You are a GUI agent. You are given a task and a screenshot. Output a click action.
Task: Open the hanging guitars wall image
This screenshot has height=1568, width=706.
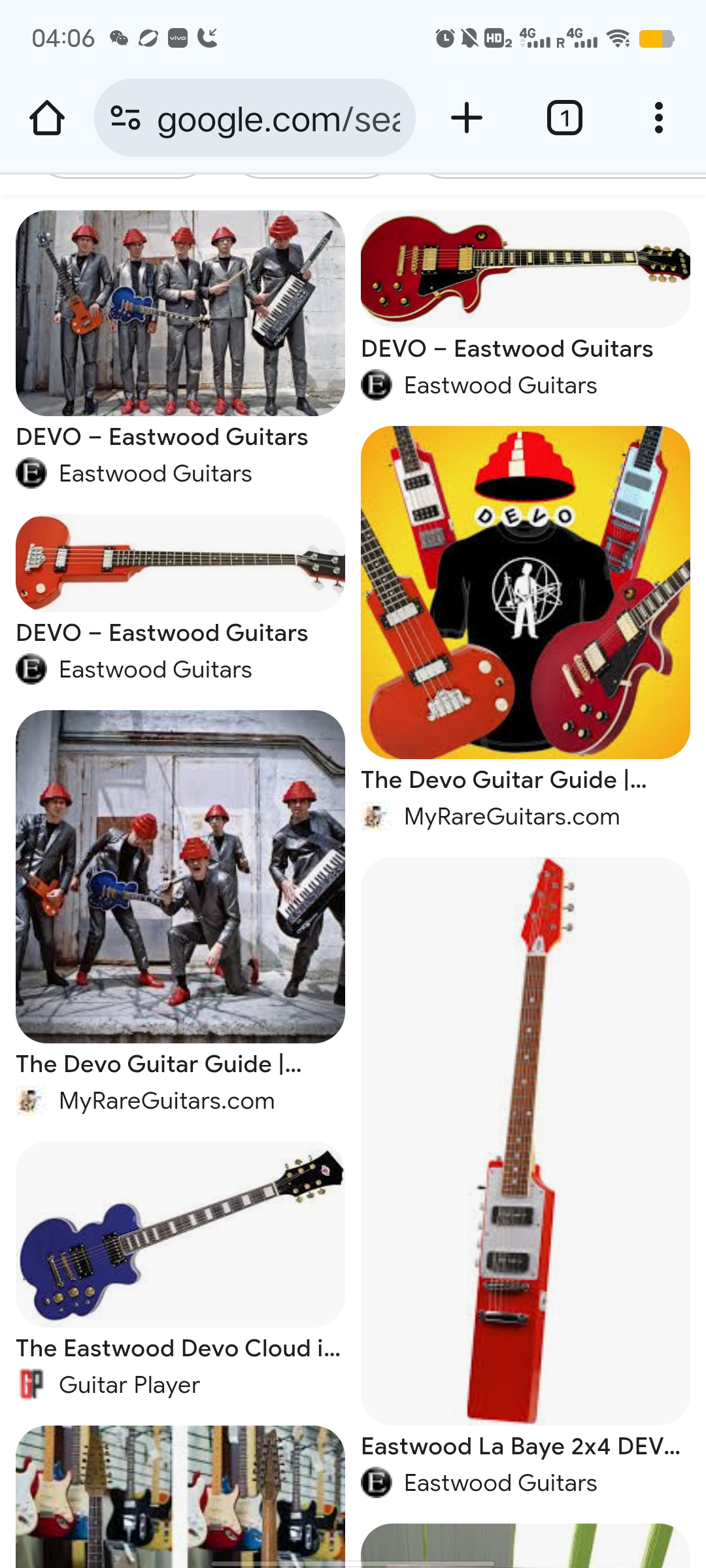pos(180,1496)
